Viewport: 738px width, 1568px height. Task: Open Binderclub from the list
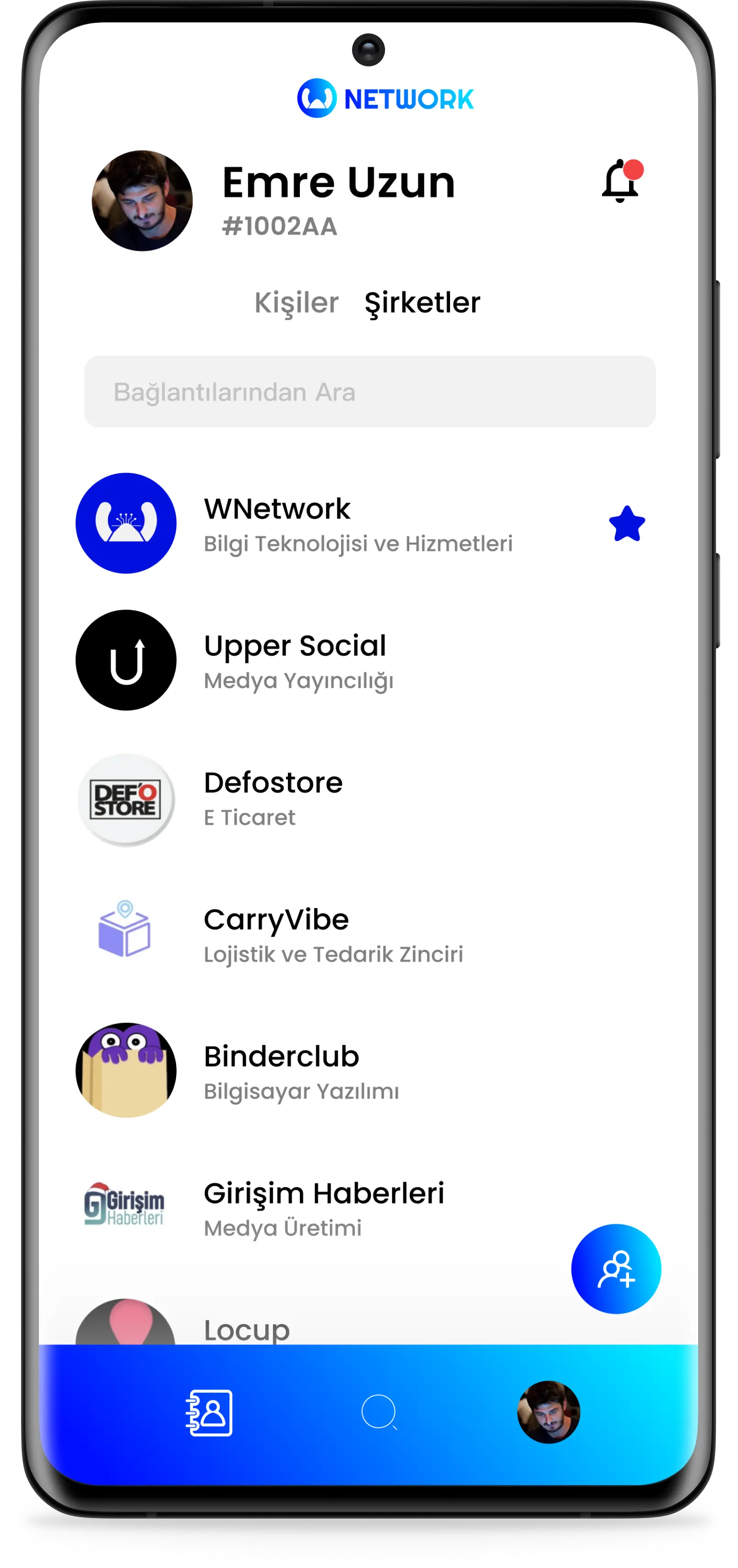click(281, 1071)
